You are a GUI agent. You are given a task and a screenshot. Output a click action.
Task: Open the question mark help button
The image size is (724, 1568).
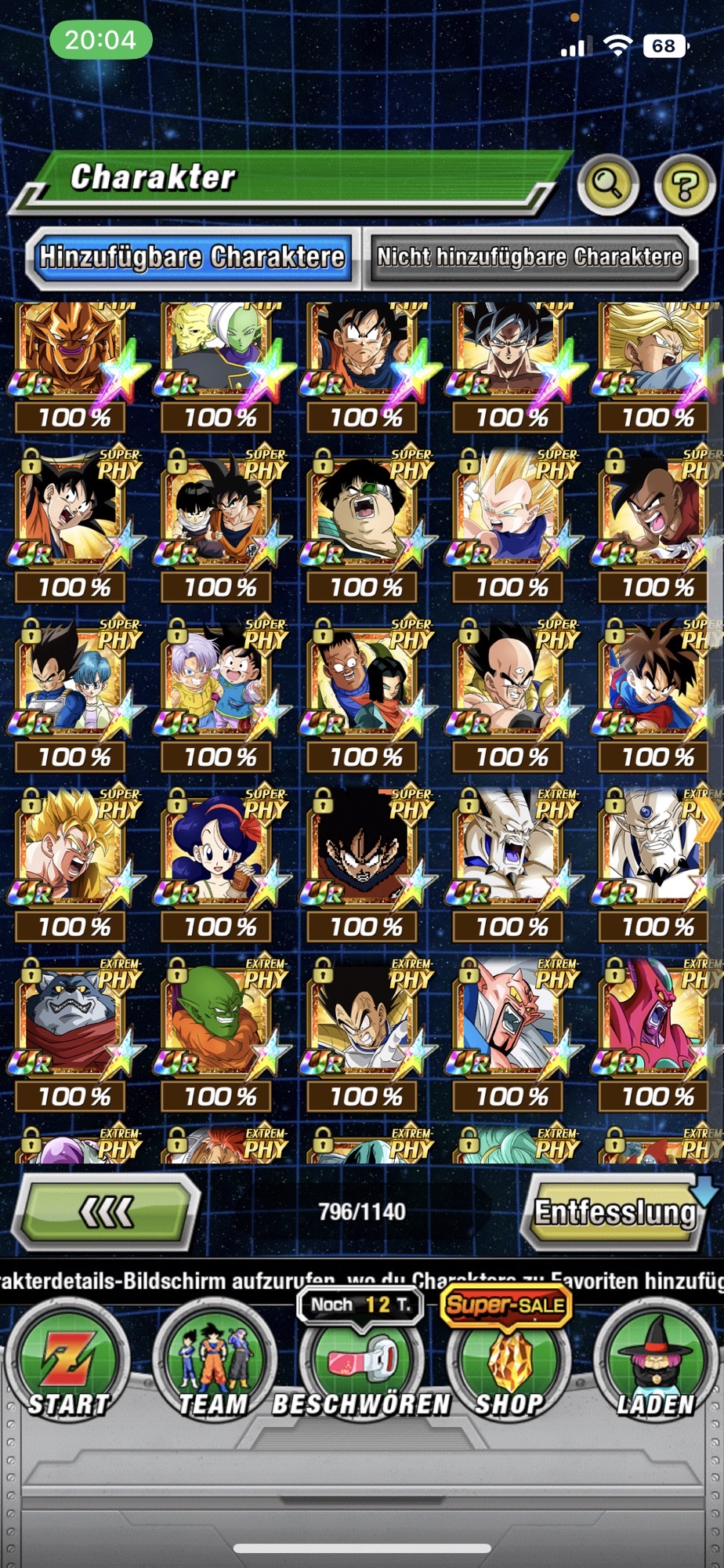[x=684, y=185]
